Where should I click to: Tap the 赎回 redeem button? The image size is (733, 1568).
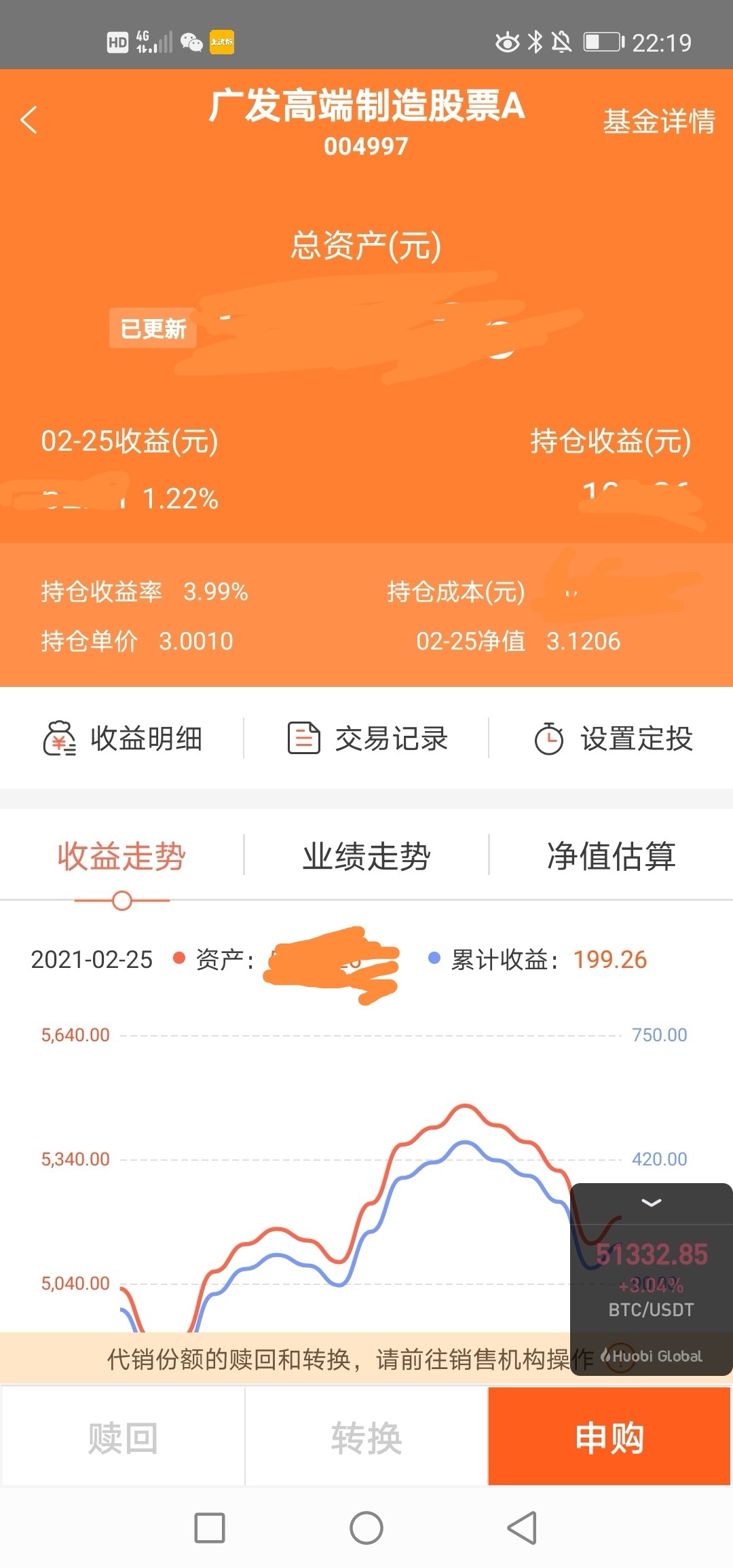[123, 1436]
